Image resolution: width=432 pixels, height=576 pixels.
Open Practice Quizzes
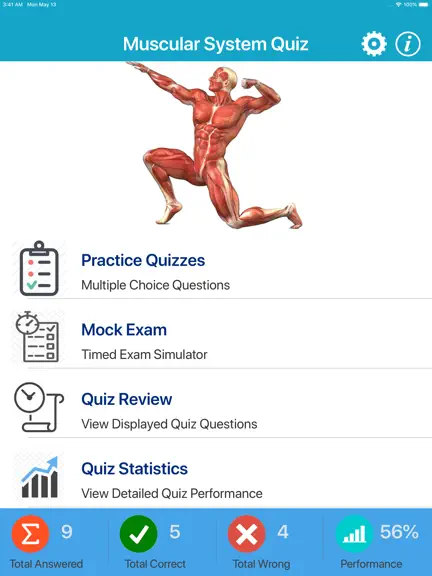click(216, 269)
